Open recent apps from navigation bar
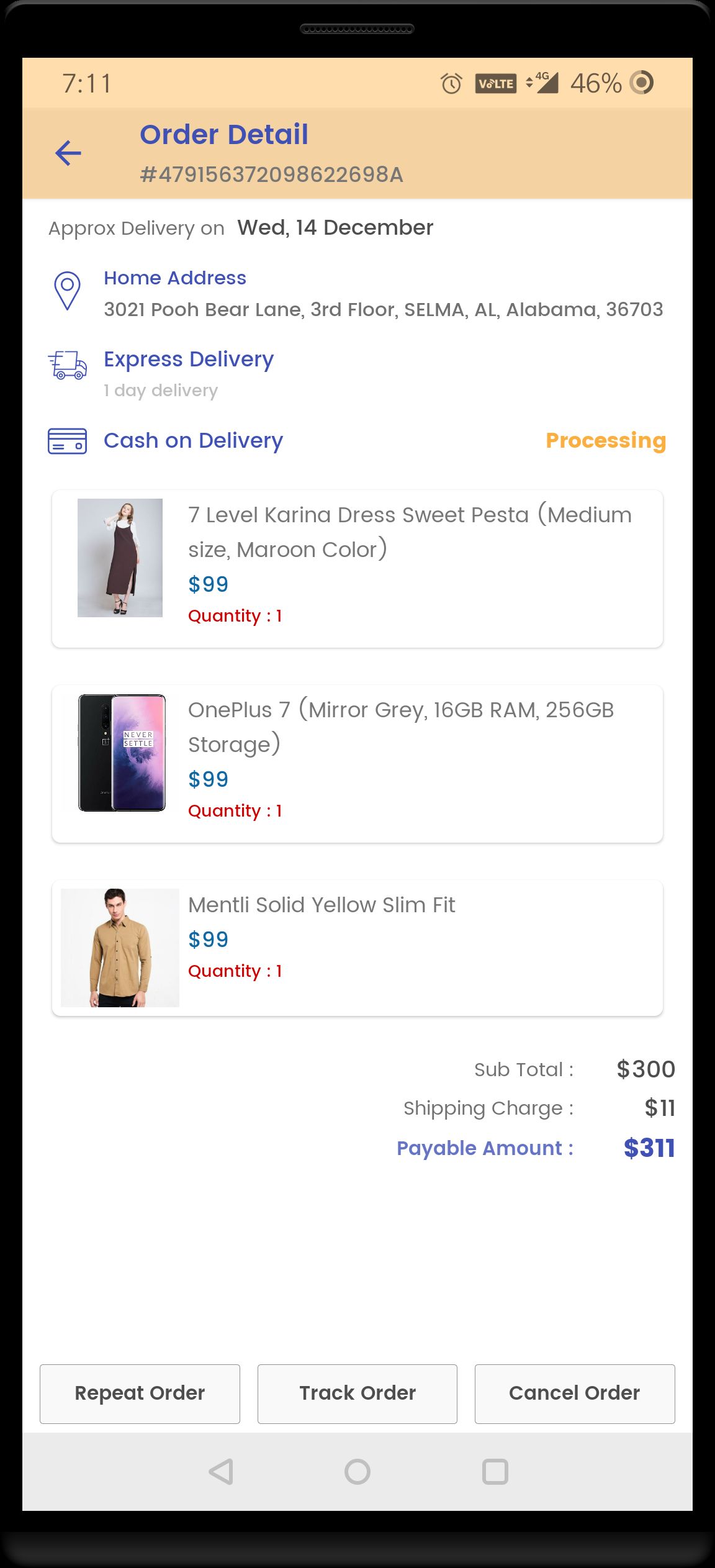 pyautogui.click(x=495, y=1472)
